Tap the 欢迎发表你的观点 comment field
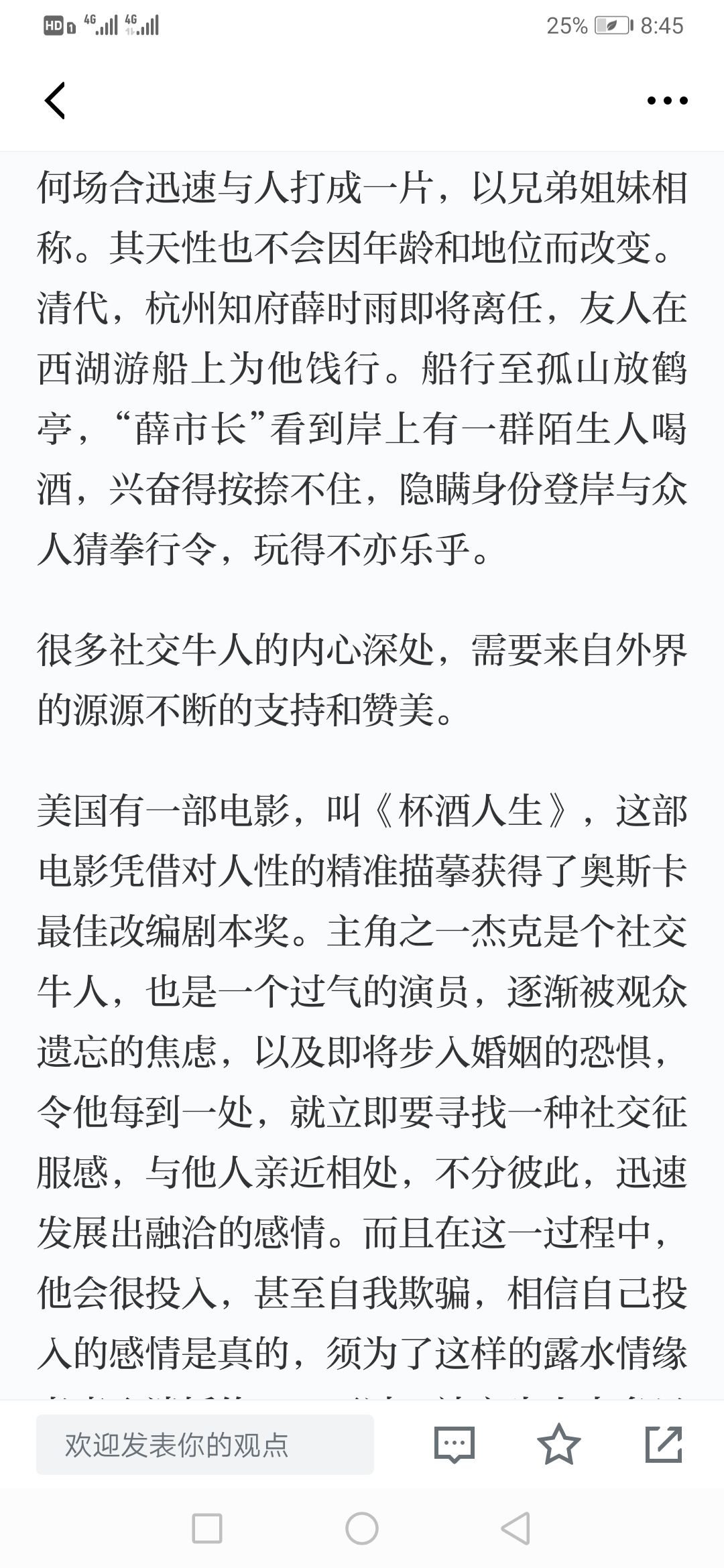This screenshot has height=1568, width=724. 205,1445
